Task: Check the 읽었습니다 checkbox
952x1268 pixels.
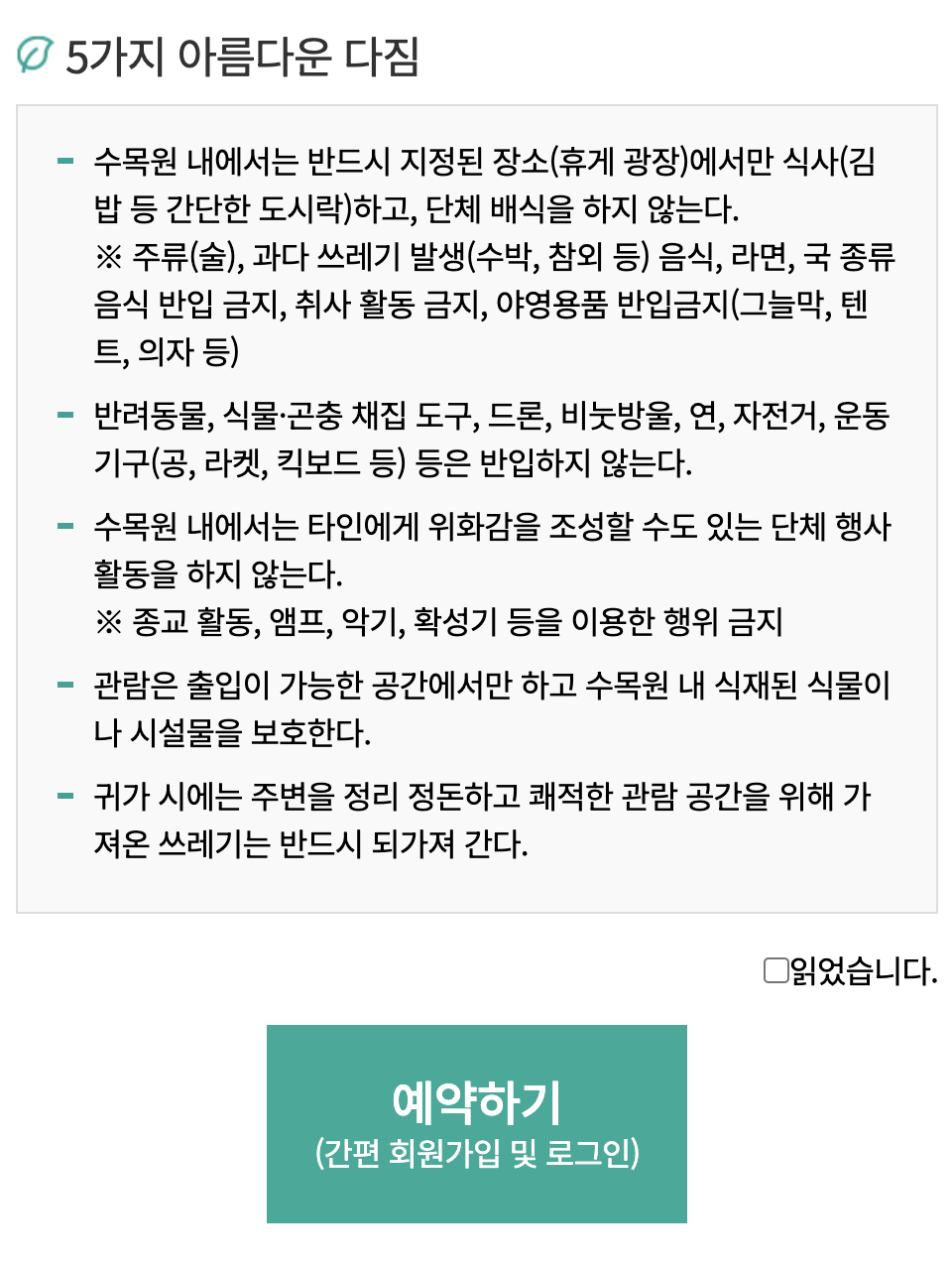Action: pyautogui.click(x=775, y=969)
